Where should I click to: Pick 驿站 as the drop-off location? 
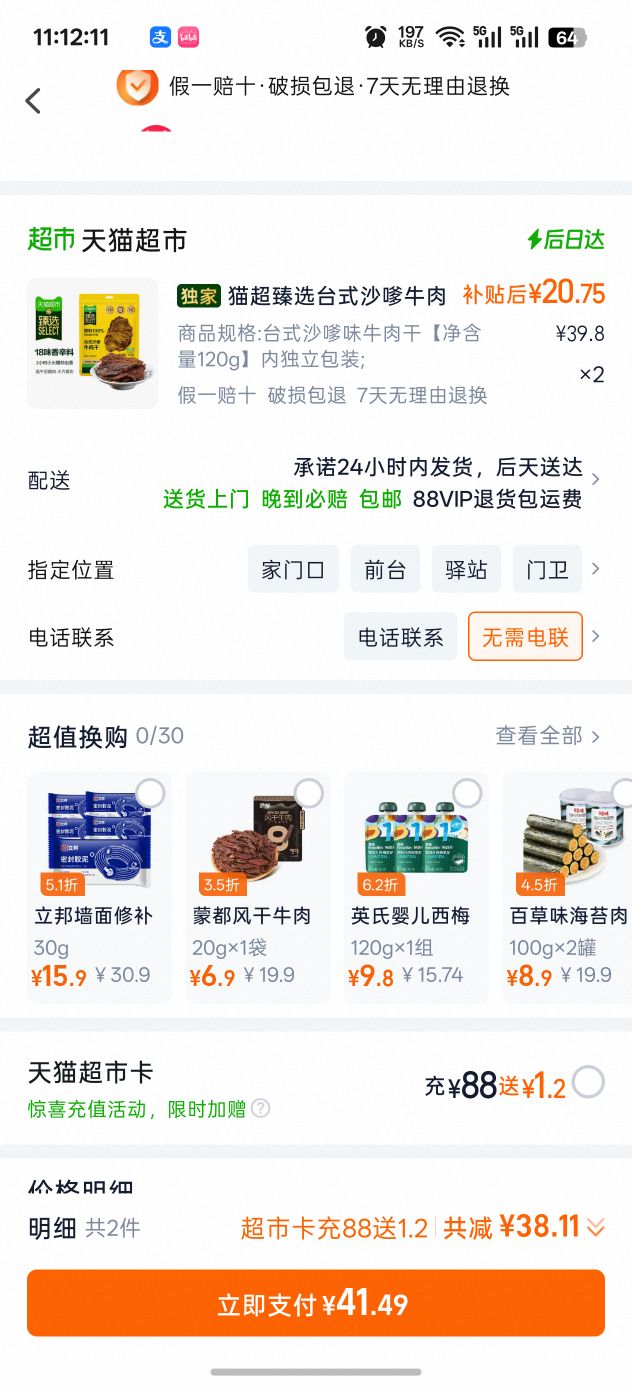[x=466, y=570]
